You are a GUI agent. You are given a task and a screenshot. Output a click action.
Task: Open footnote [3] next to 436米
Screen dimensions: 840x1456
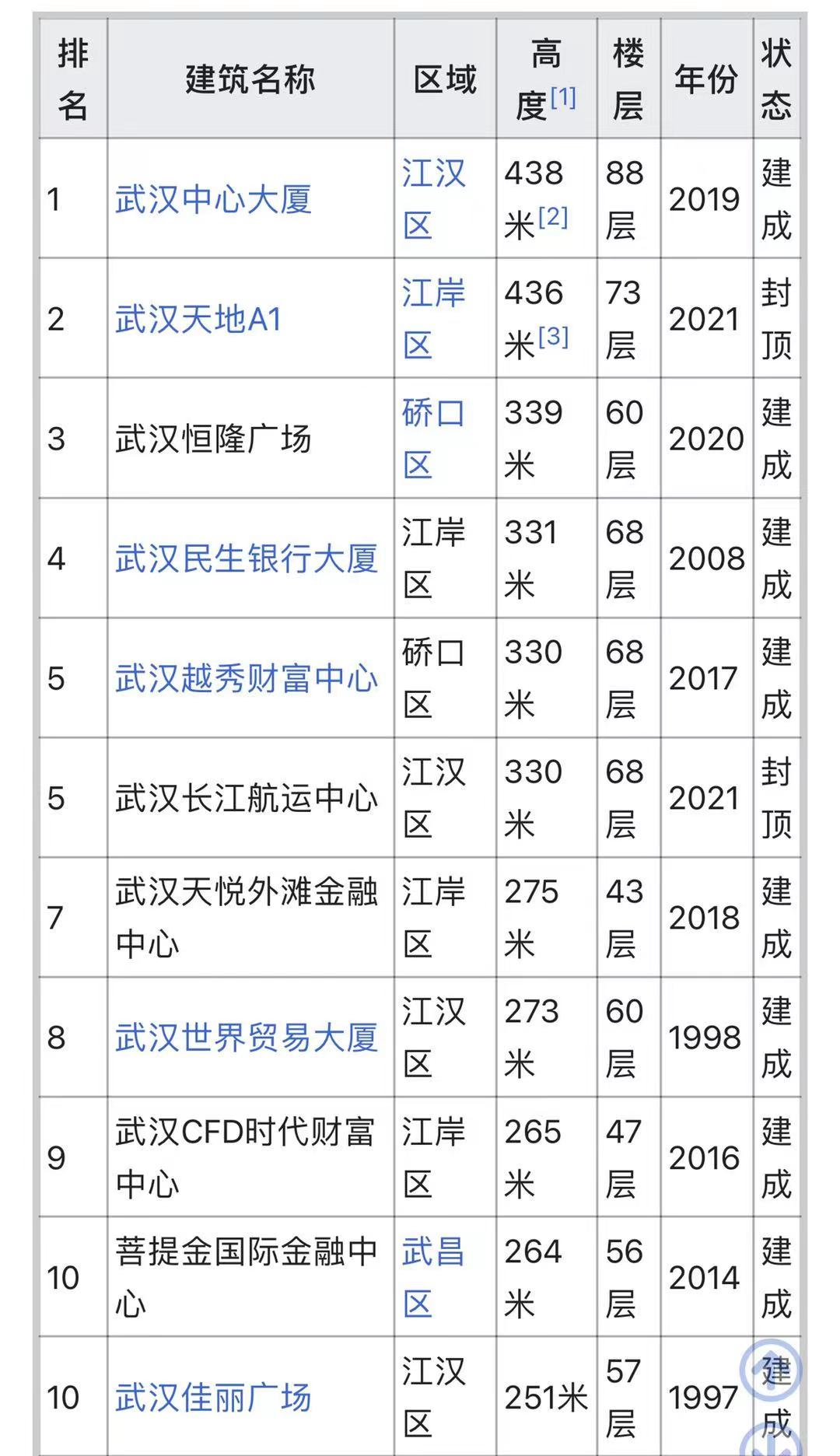[x=553, y=337]
